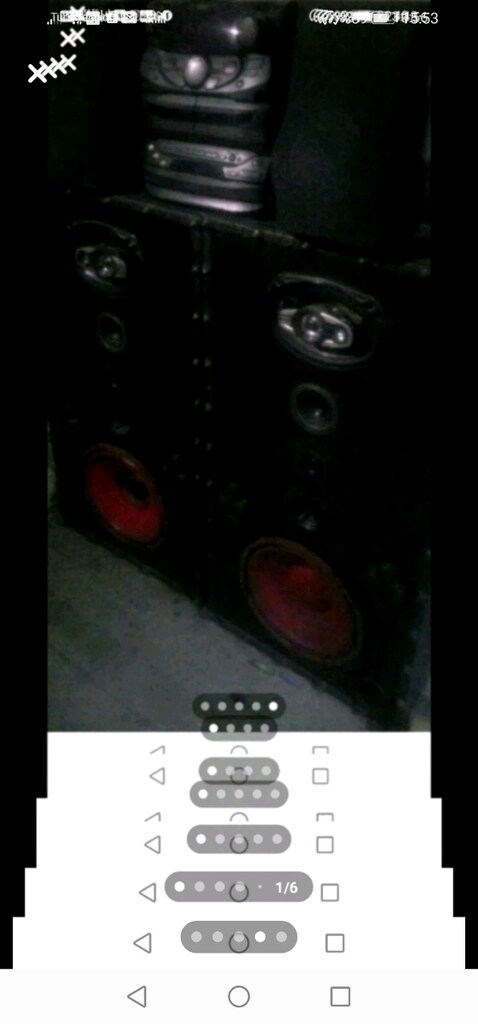This screenshot has width=478, height=1024.
Task: Go back using the system navigation bar
Action: pyautogui.click(x=136, y=996)
